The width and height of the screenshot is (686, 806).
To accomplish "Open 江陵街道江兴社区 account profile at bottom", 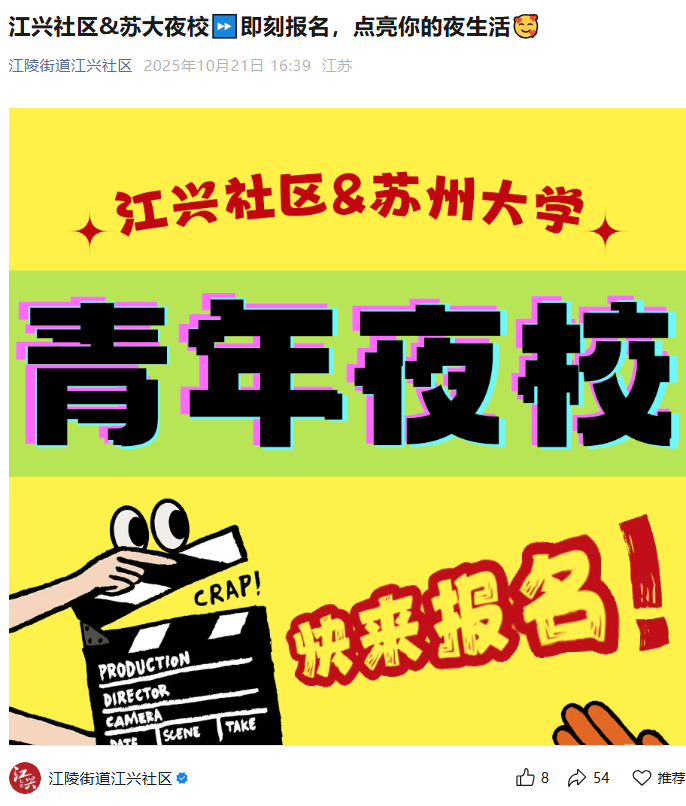I will click(110, 778).
